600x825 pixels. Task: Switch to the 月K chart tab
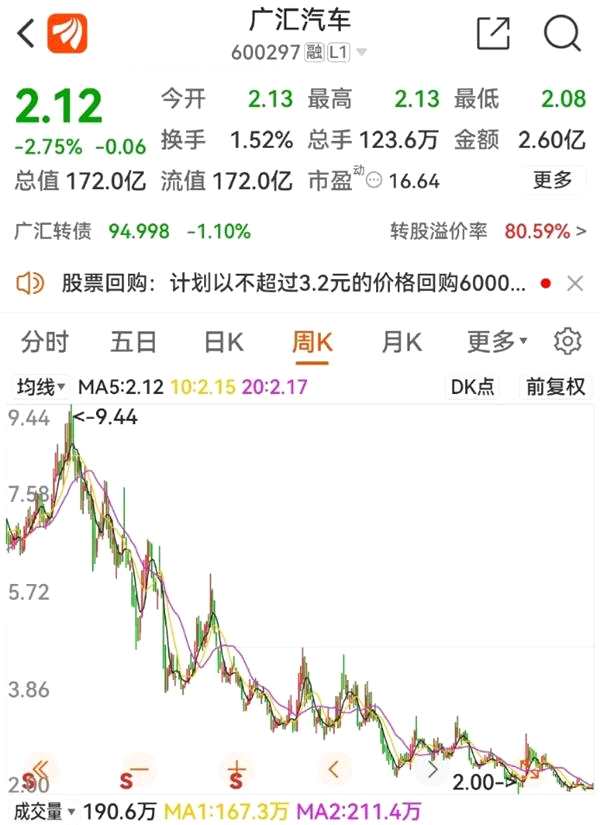pyautogui.click(x=401, y=342)
